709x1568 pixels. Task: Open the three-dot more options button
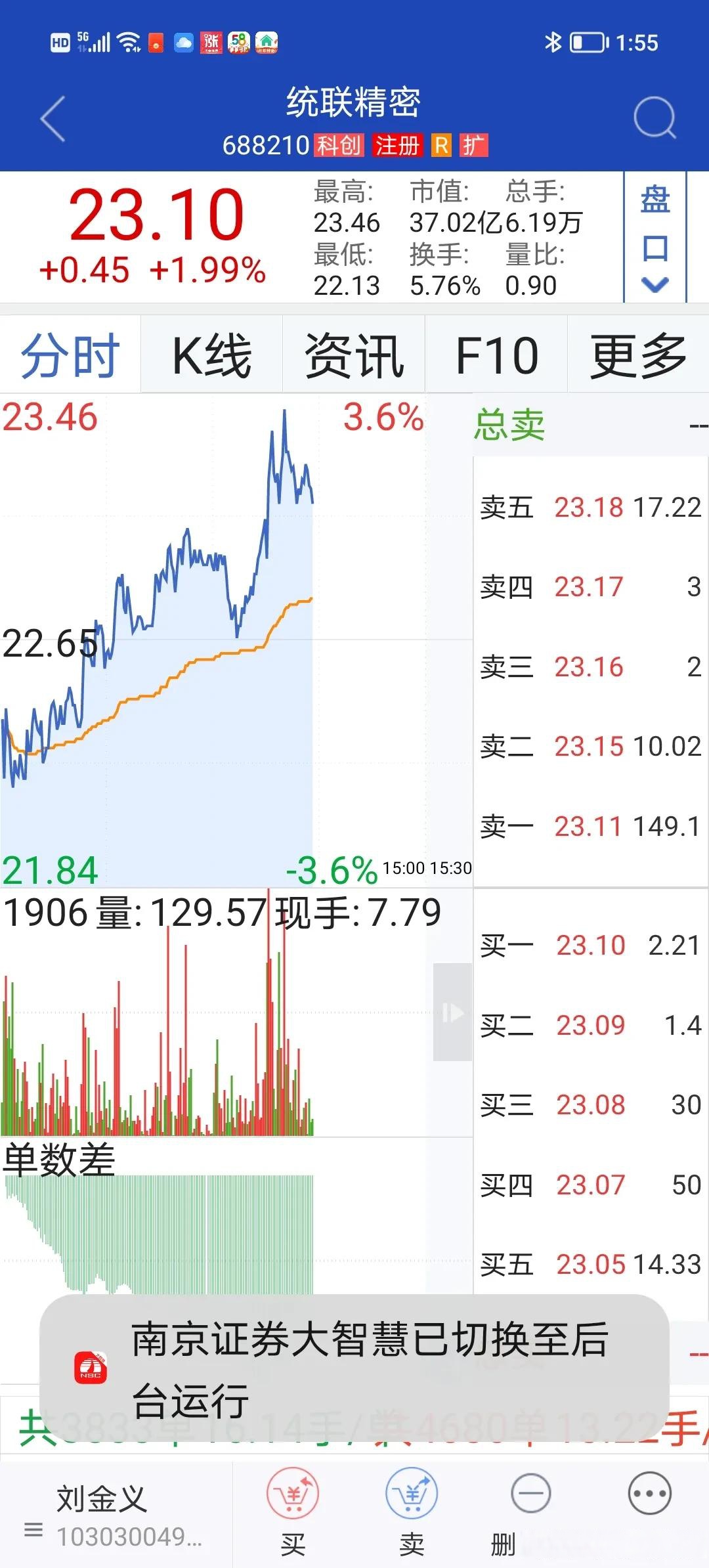click(649, 1494)
